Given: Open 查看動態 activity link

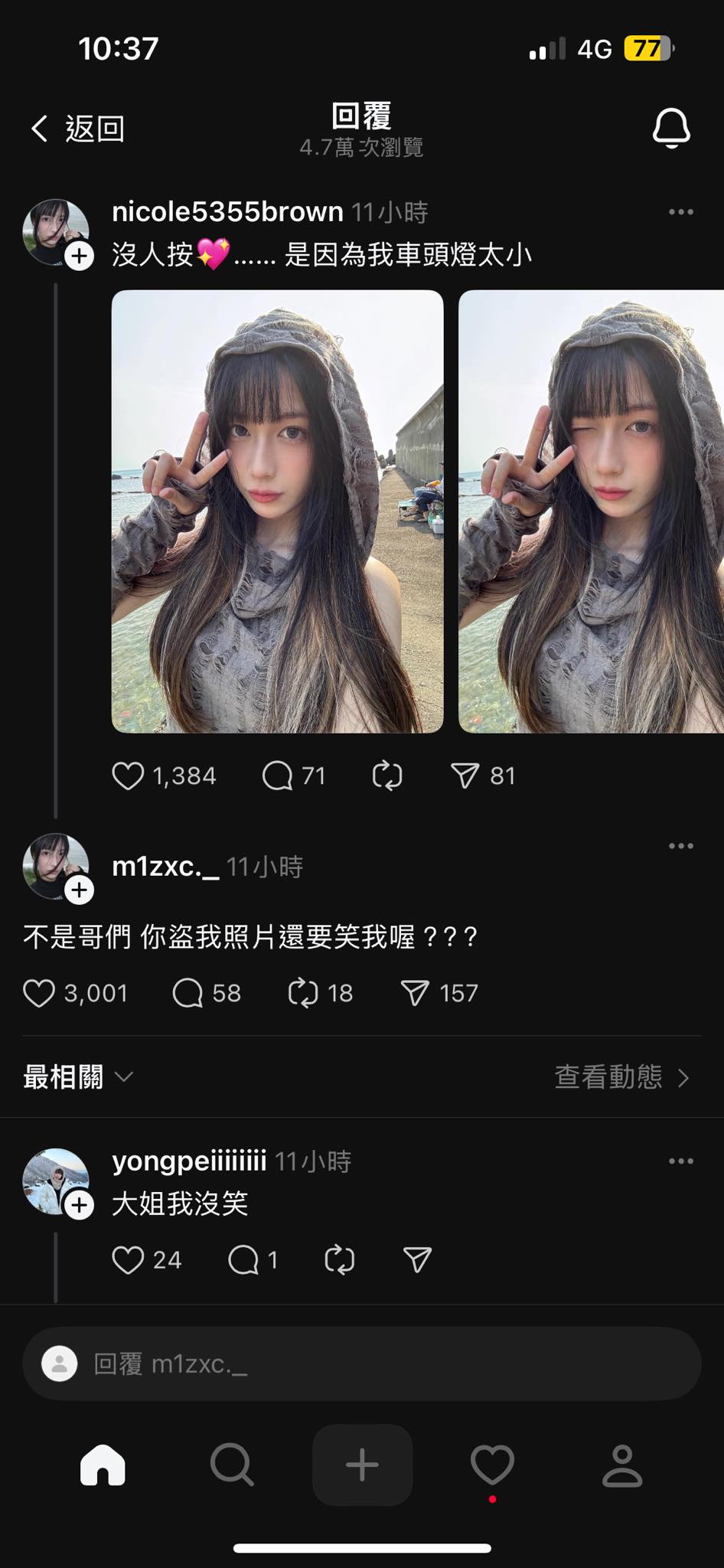Looking at the screenshot, I should (x=621, y=1077).
